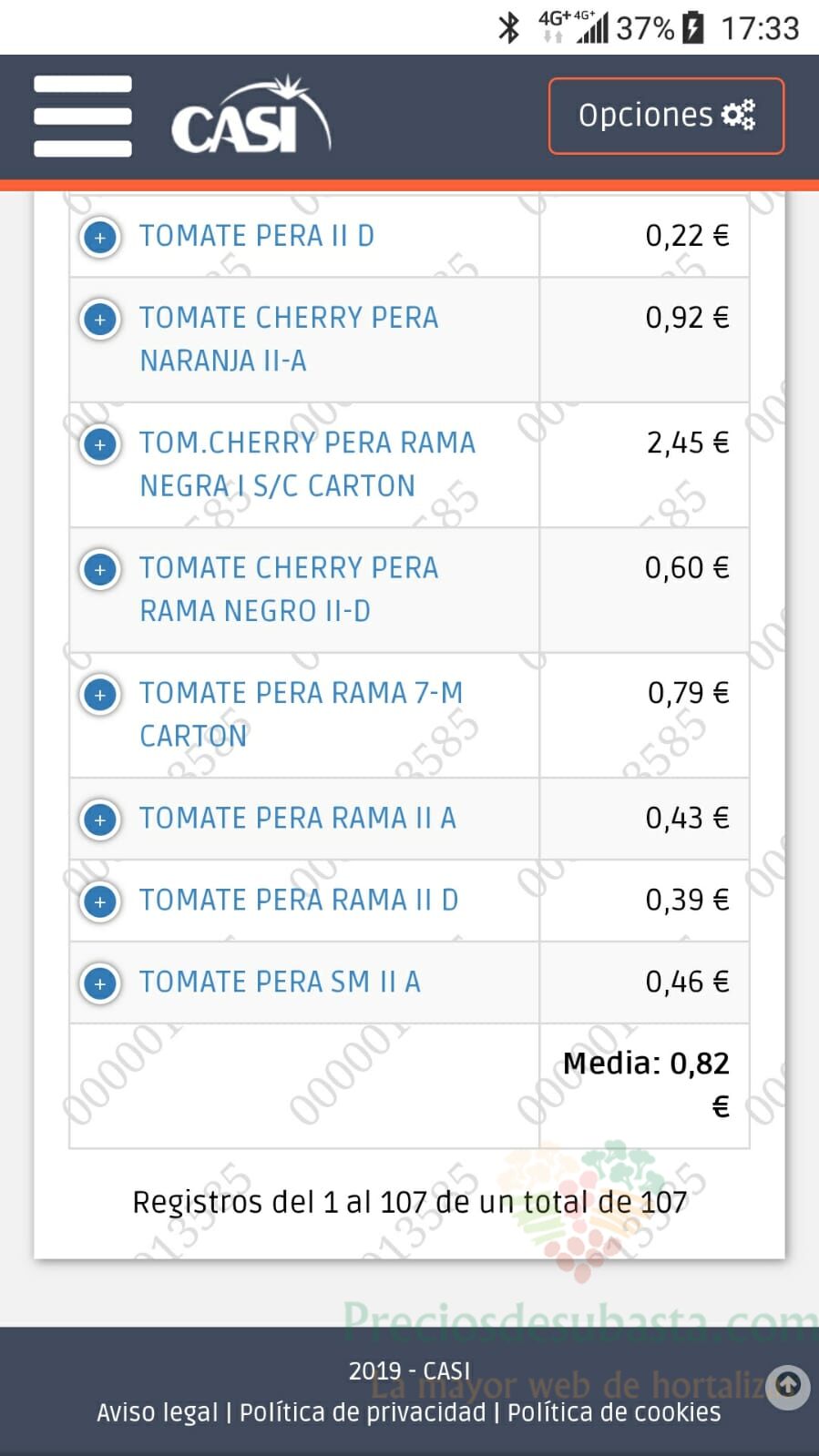819x1456 pixels.
Task: Expand TOMATE PERA RAMA 7-M CARTON row
Action: pyautogui.click(x=100, y=695)
